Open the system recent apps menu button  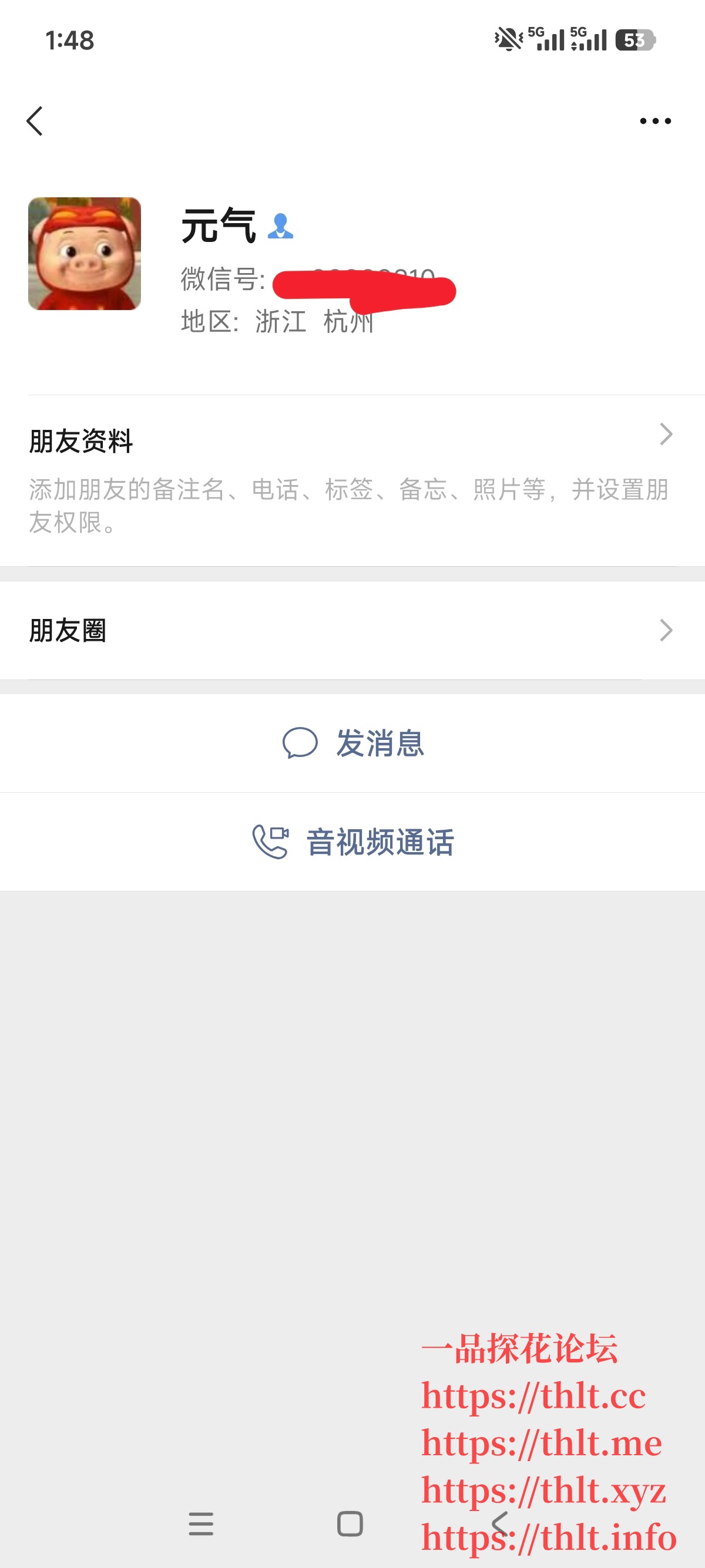[201, 1523]
